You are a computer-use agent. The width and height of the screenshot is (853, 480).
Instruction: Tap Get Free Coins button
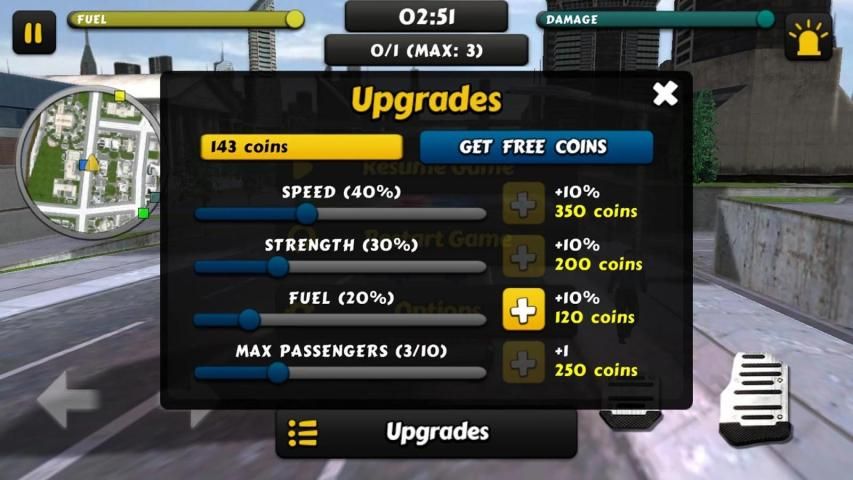click(536, 147)
